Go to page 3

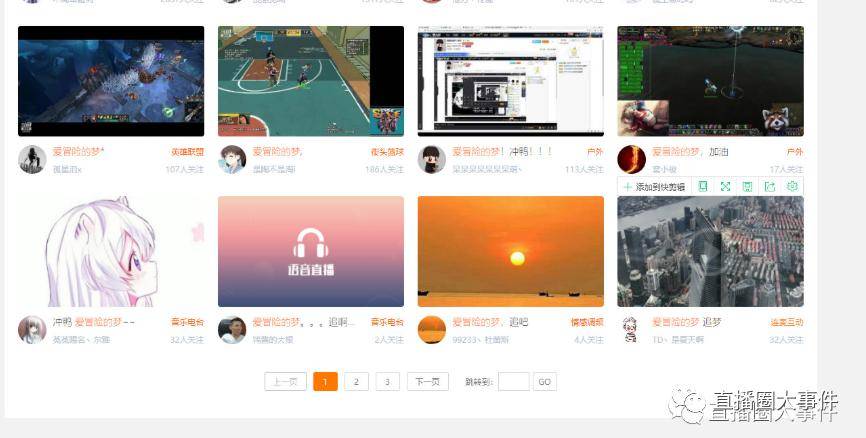[388, 381]
